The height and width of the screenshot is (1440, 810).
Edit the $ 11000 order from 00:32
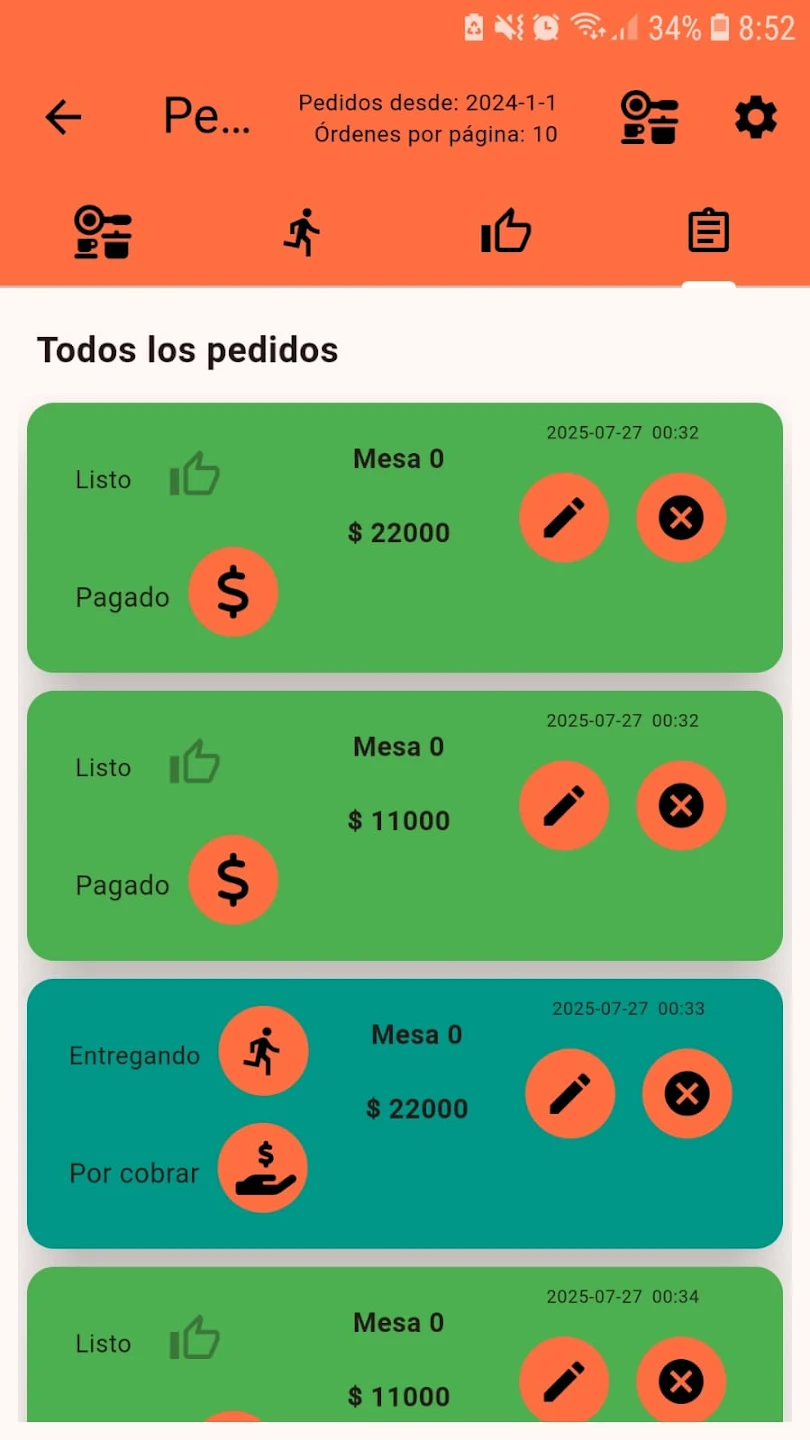564,806
